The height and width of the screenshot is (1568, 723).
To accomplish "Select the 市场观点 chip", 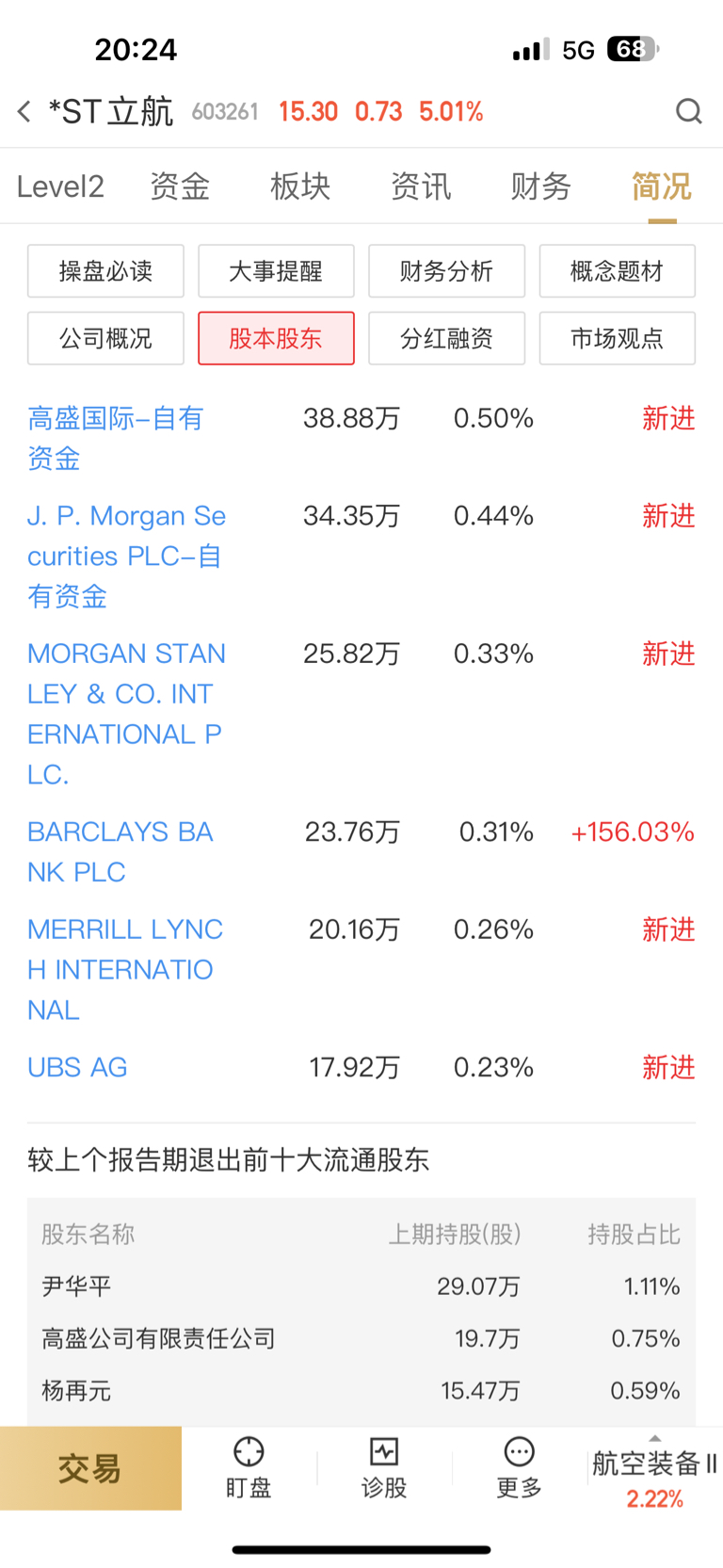I will [x=617, y=338].
